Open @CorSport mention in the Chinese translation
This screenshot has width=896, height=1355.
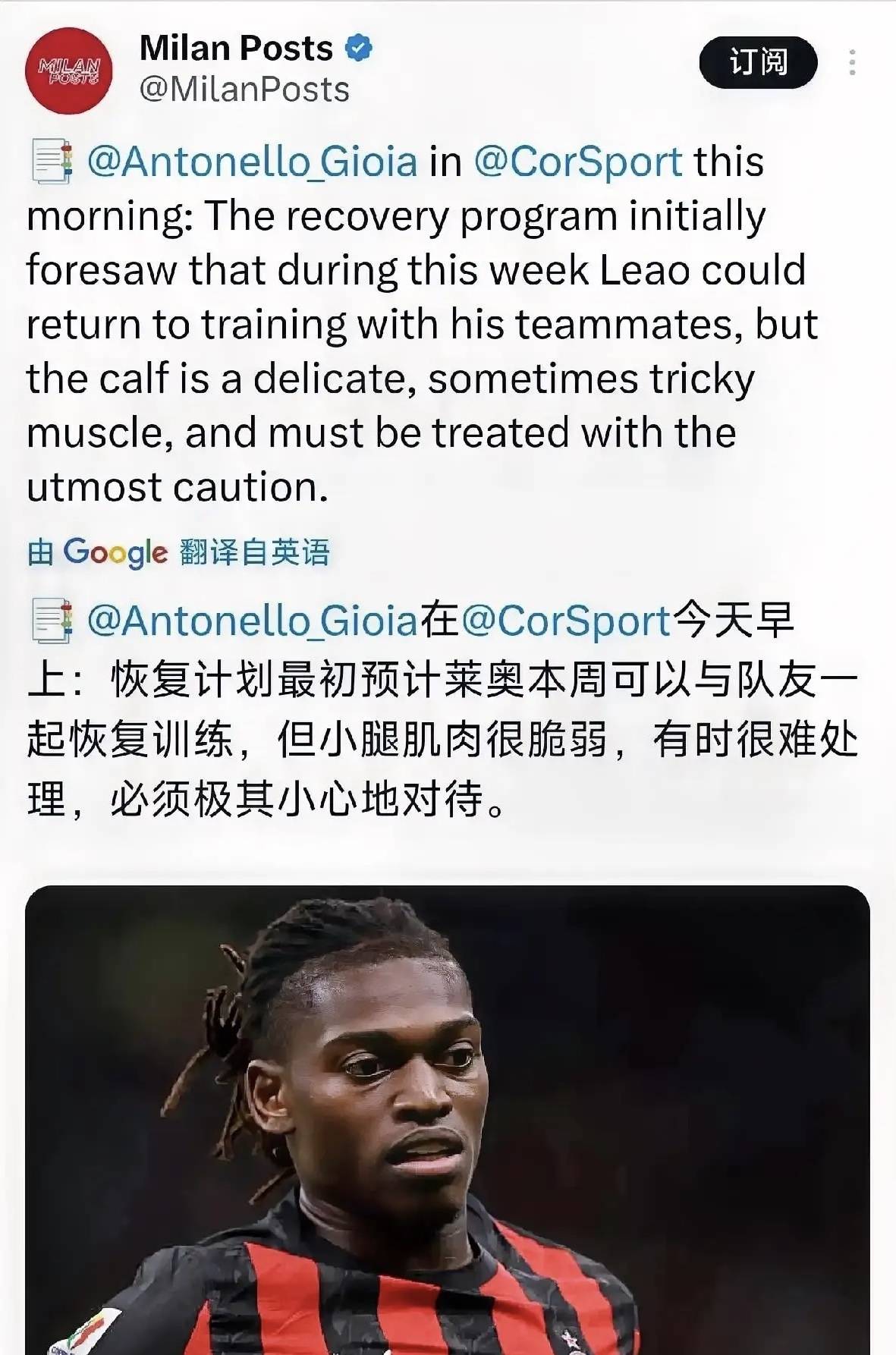(565, 620)
